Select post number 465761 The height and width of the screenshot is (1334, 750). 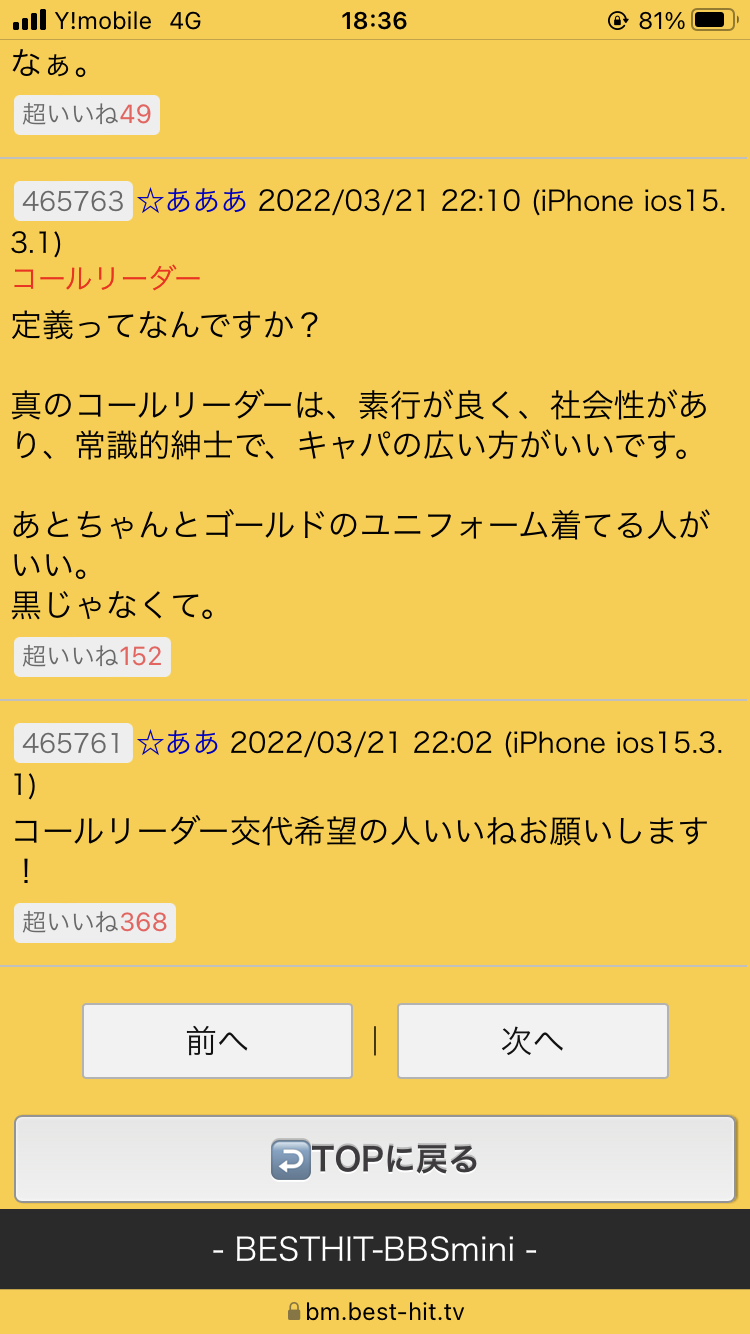pos(73,743)
